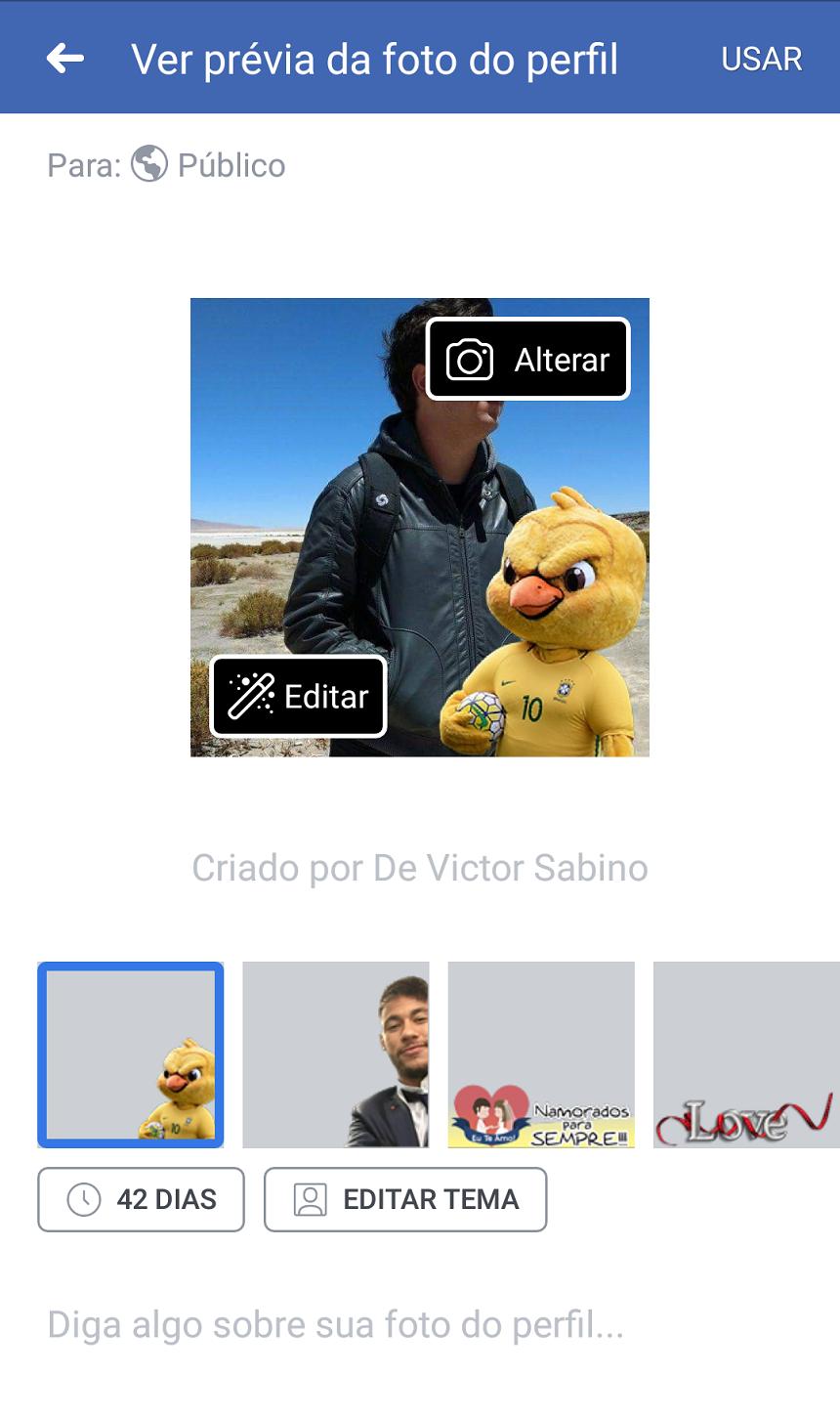The image size is (840, 1419).
Task: Apply the Love ribbon frame
Action: coord(745,1054)
